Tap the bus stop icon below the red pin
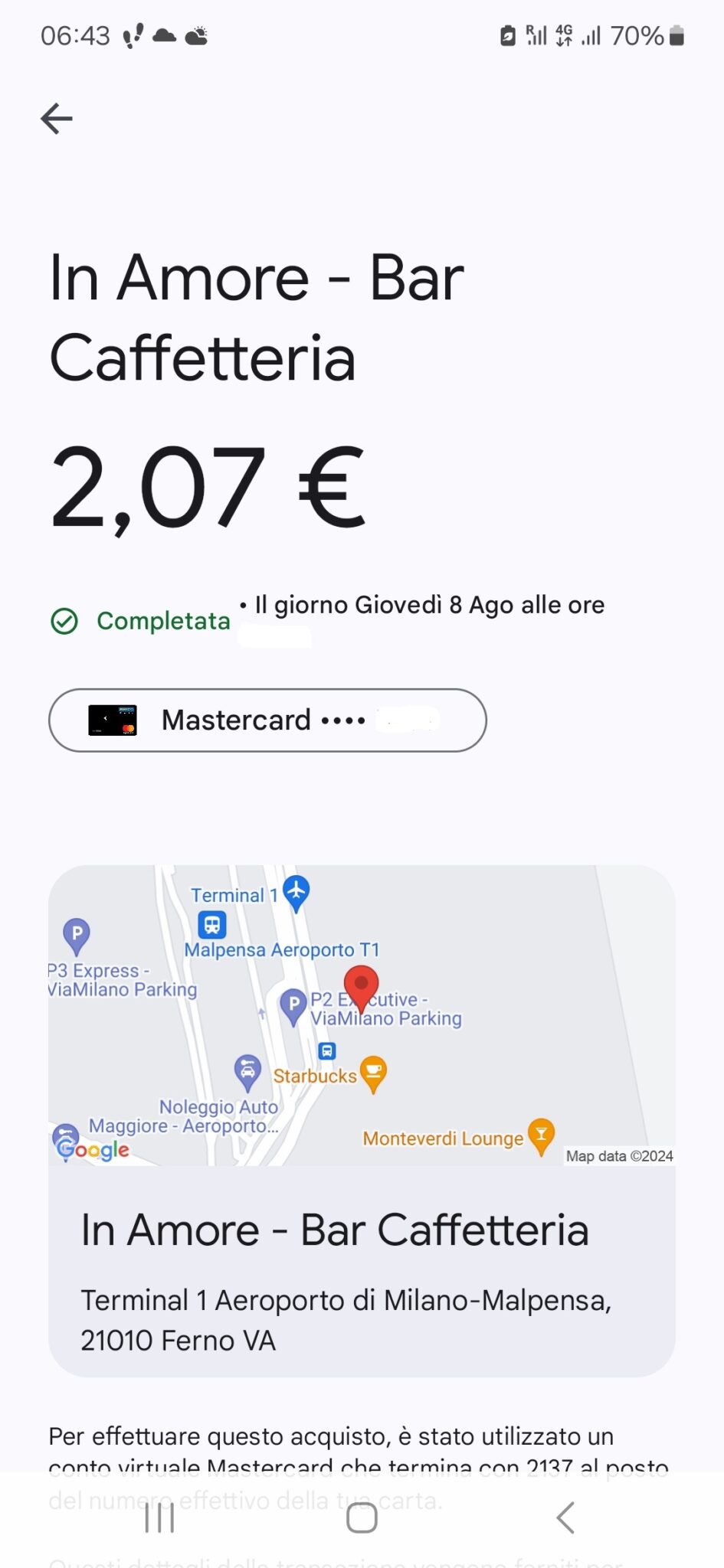This screenshot has width=724, height=1568. pyautogui.click(x=329, y=1052)
